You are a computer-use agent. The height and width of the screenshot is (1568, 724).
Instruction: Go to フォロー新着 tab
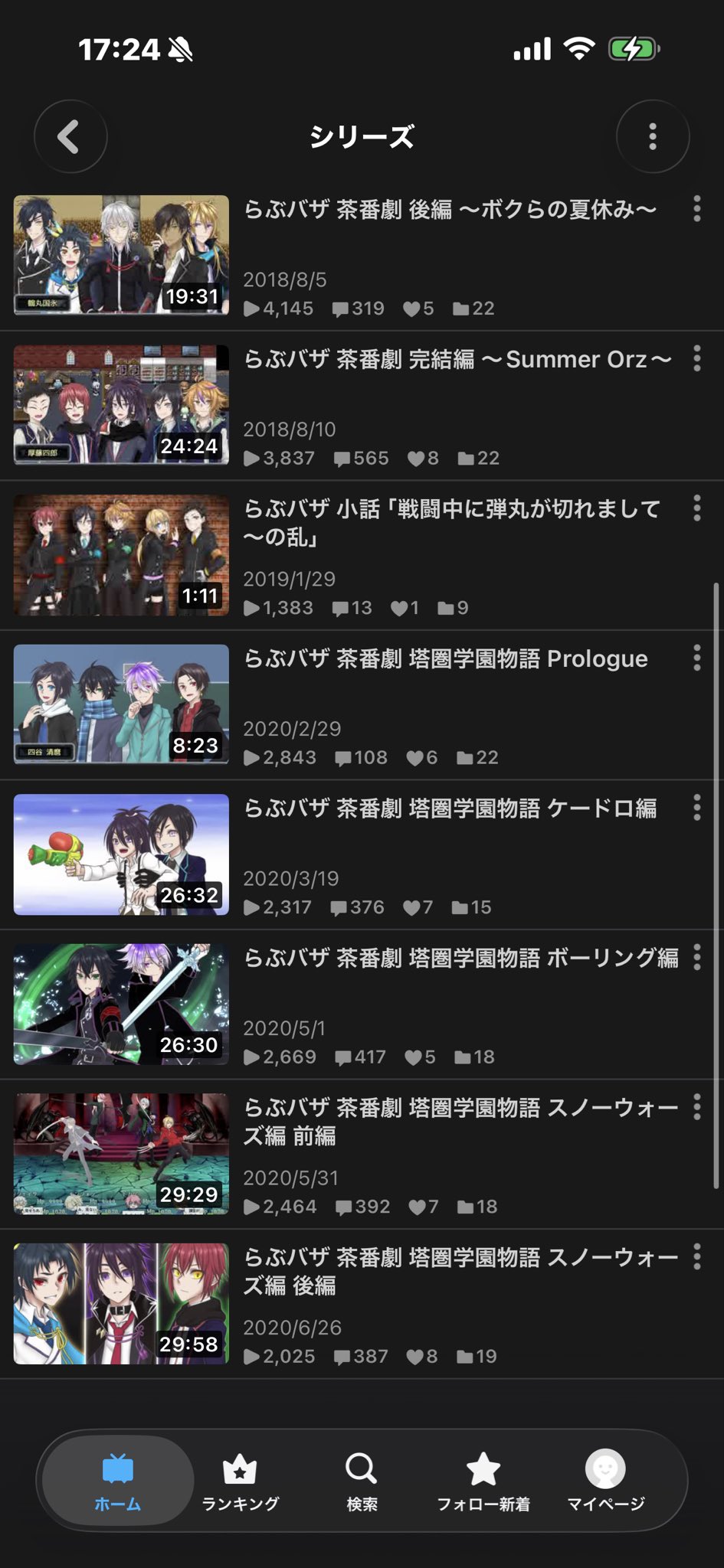(483, 1481)
